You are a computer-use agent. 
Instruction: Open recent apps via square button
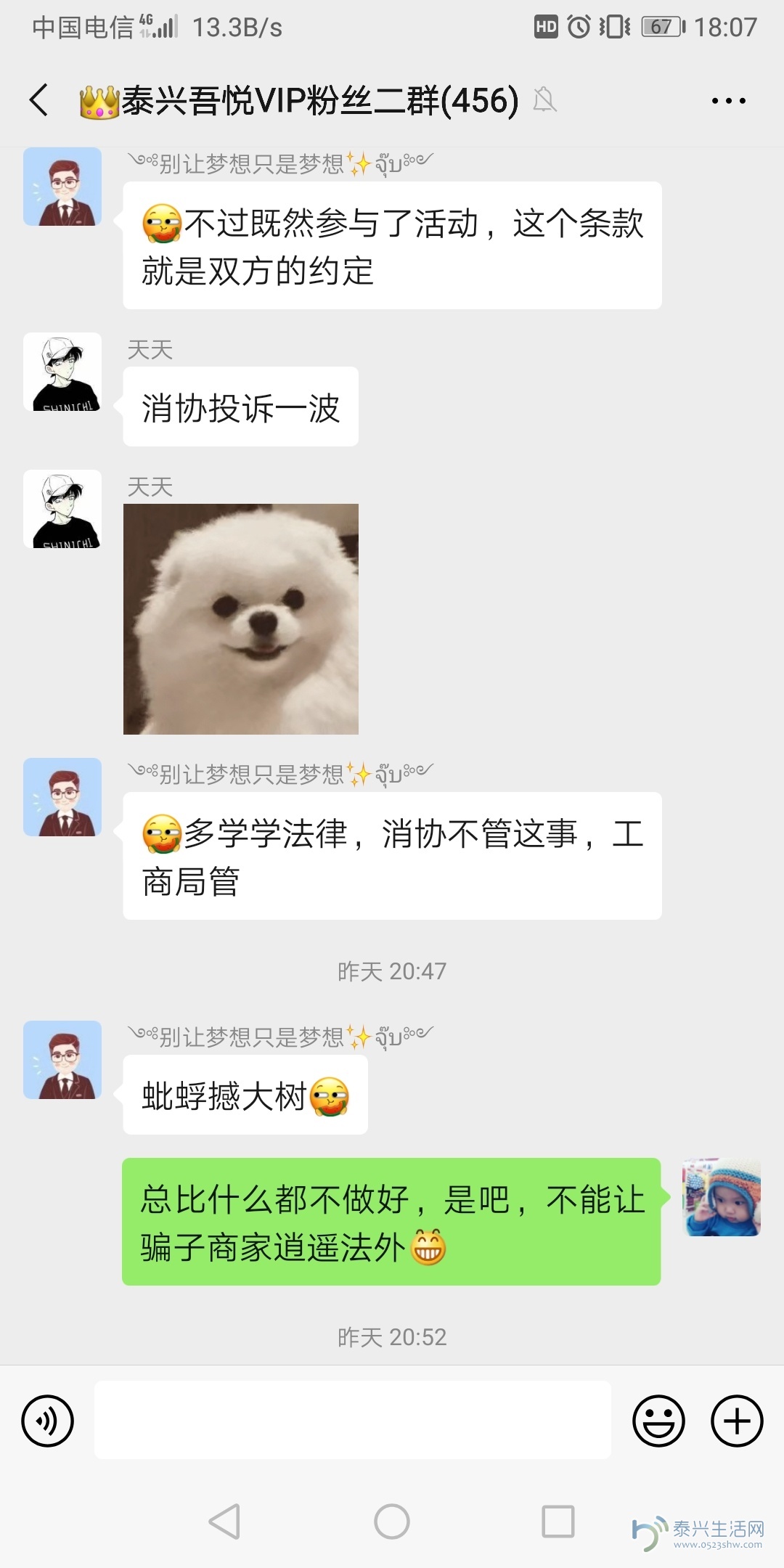click(558, 1521)
